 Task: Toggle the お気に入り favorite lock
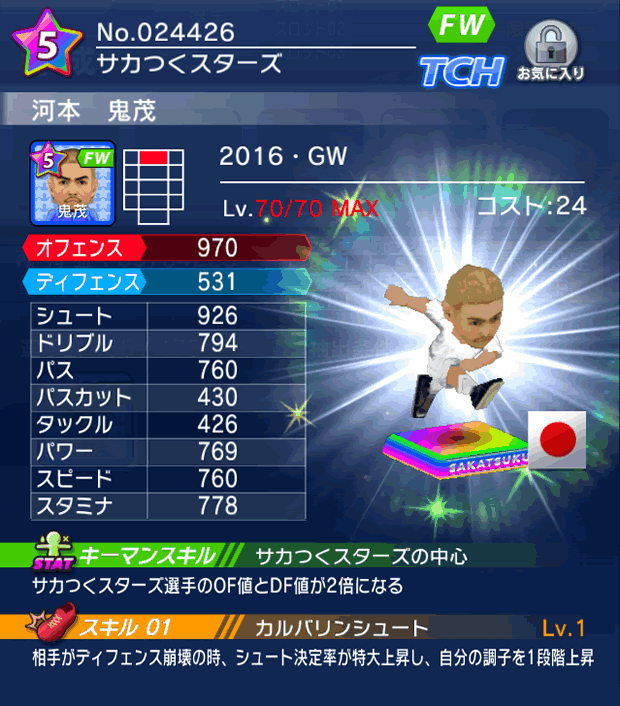(550, 50)
